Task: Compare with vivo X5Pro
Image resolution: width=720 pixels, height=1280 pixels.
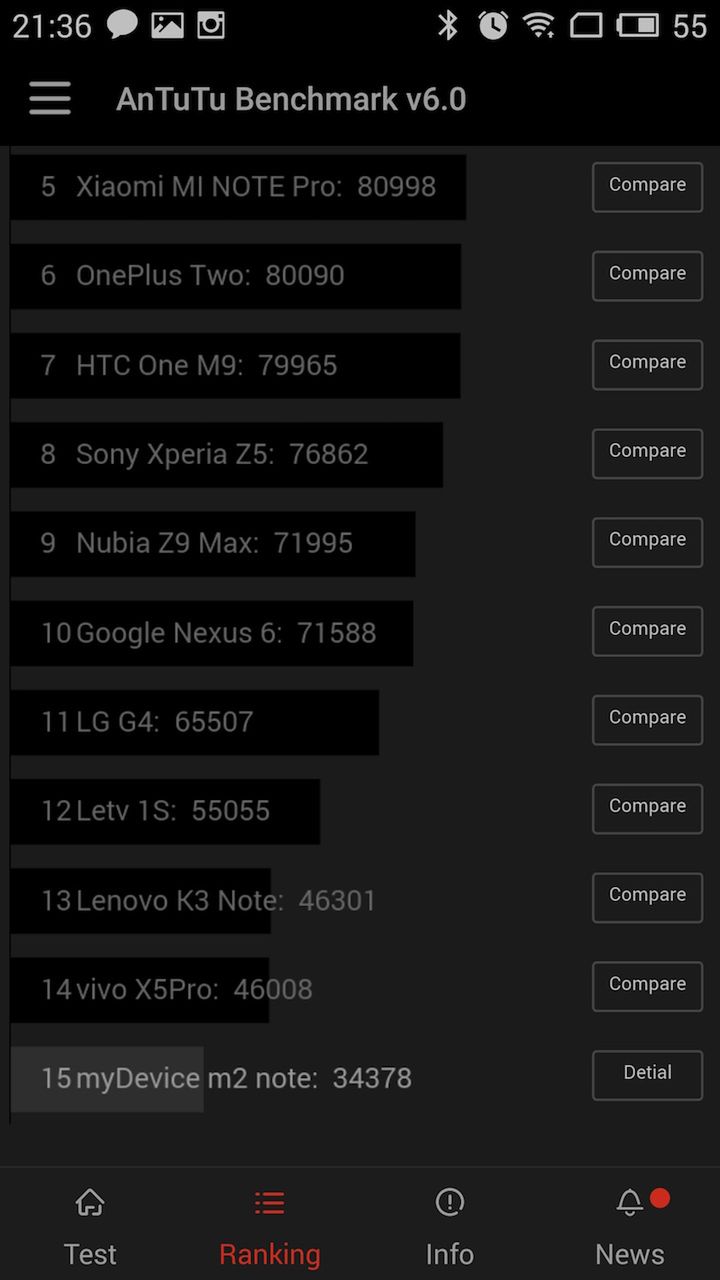Action: (647, 986)
